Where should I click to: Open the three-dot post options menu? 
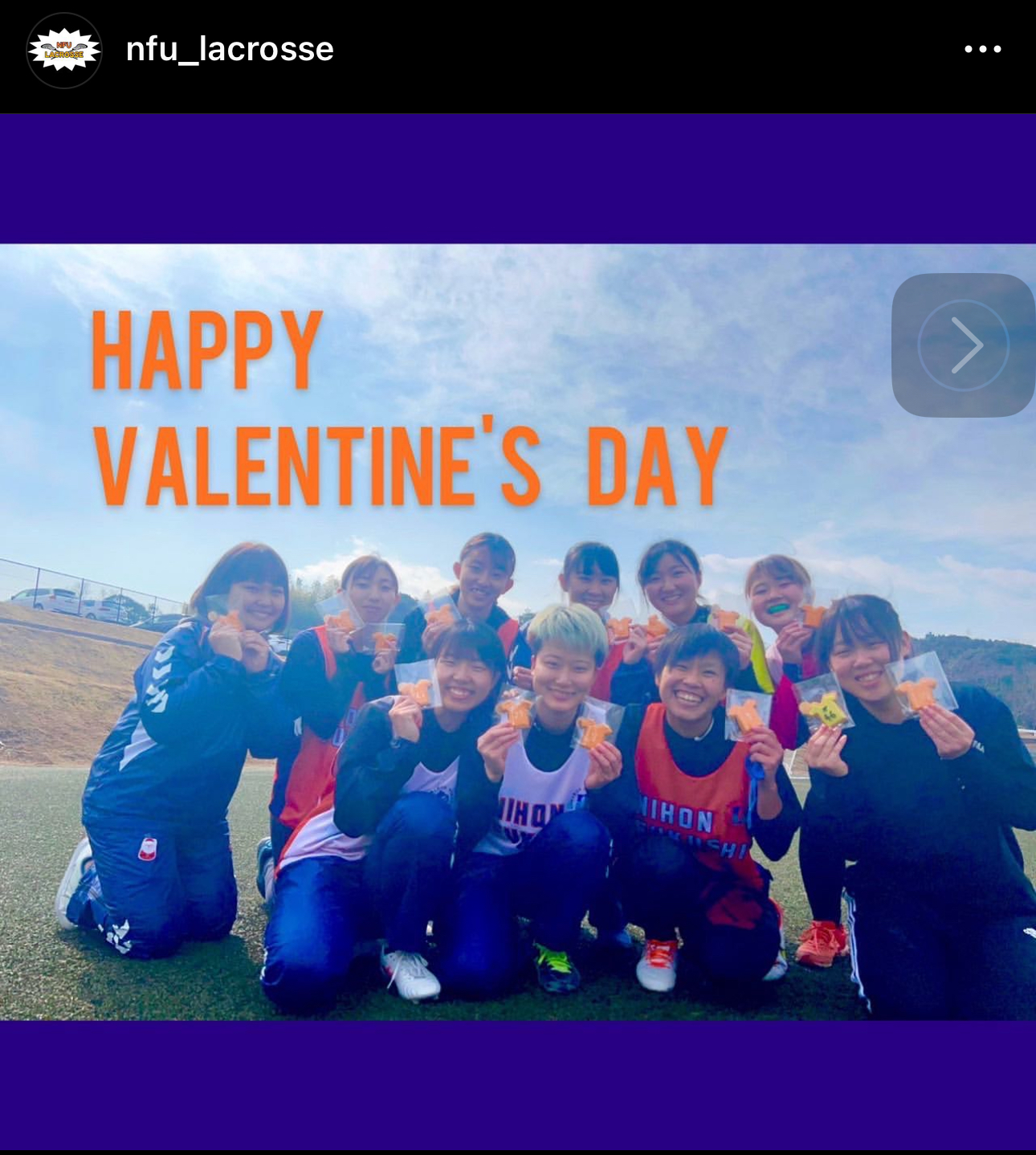982,49
